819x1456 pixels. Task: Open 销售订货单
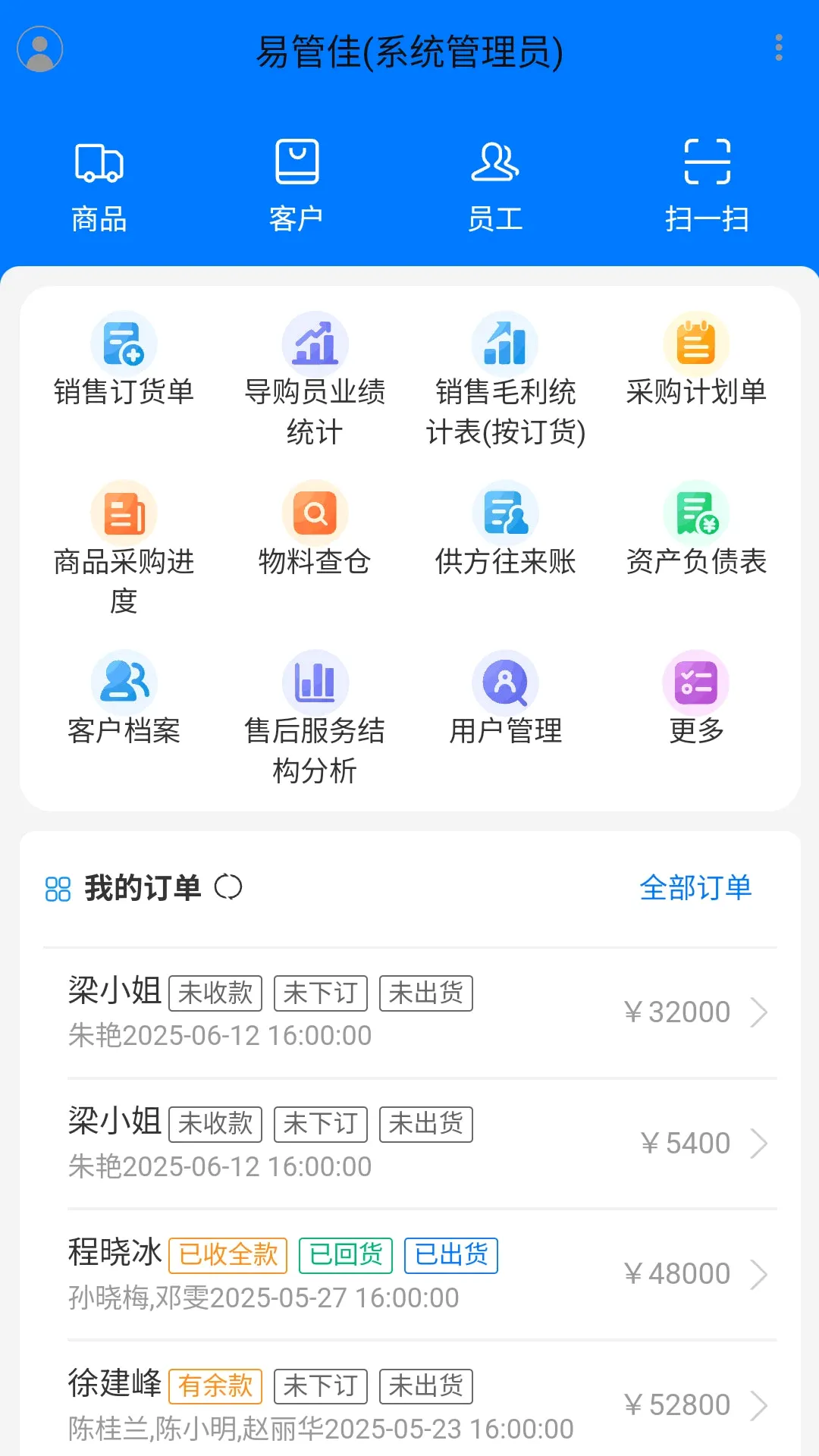pos(124,360)
